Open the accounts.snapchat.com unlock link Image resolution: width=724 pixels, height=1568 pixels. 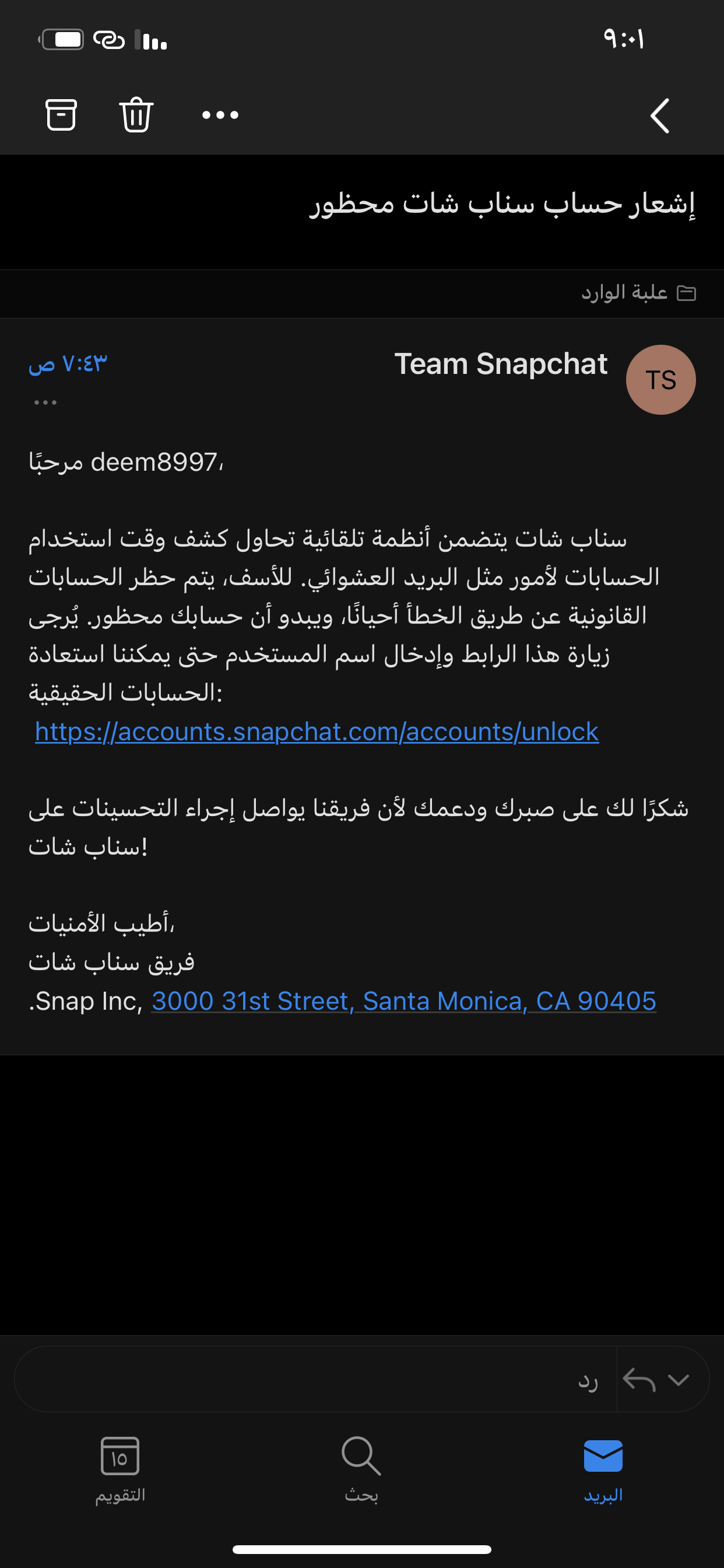tap(317, 731)
